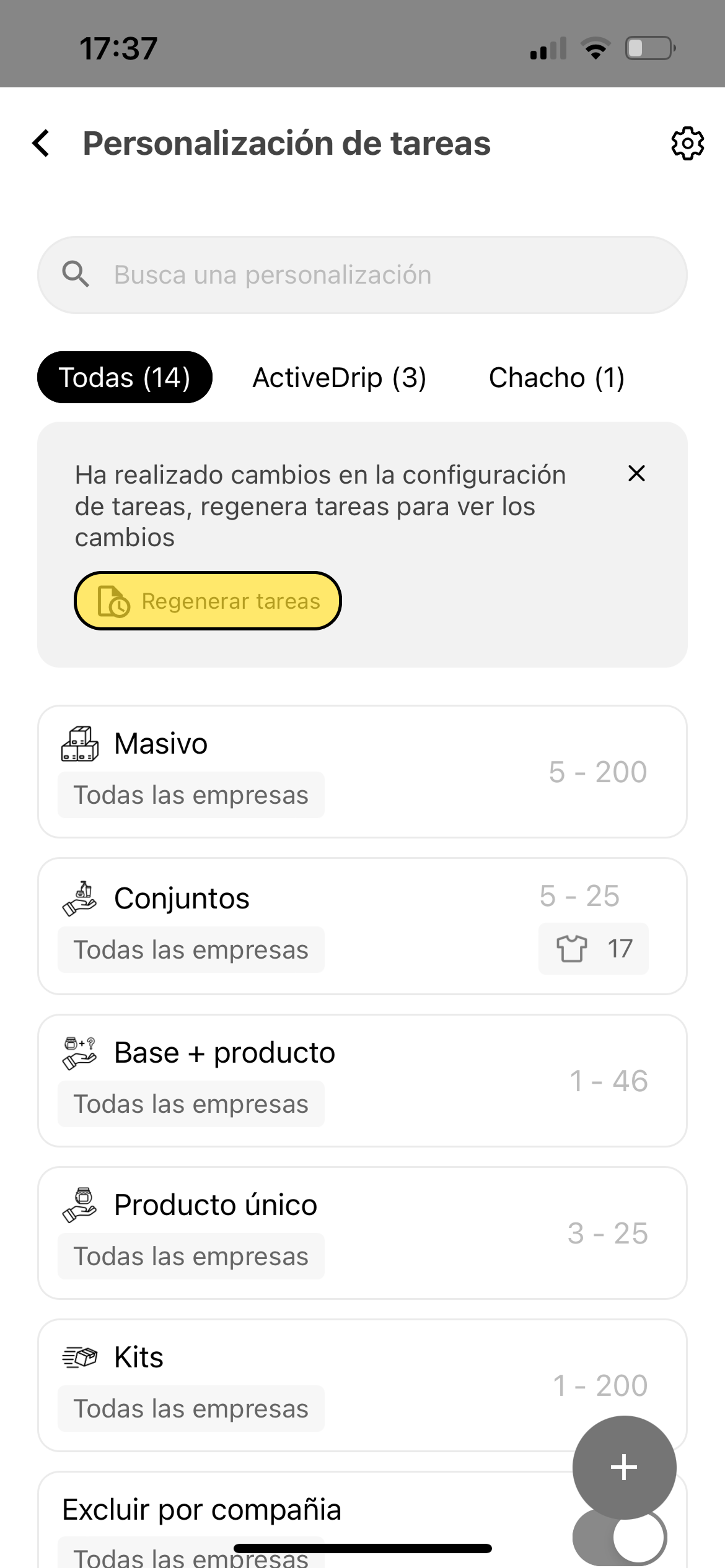Click the Conjuntos hand-and-bottle icon
Image resolution: width=725 pixels, height=1568 pixels.
tap(81, 897)
